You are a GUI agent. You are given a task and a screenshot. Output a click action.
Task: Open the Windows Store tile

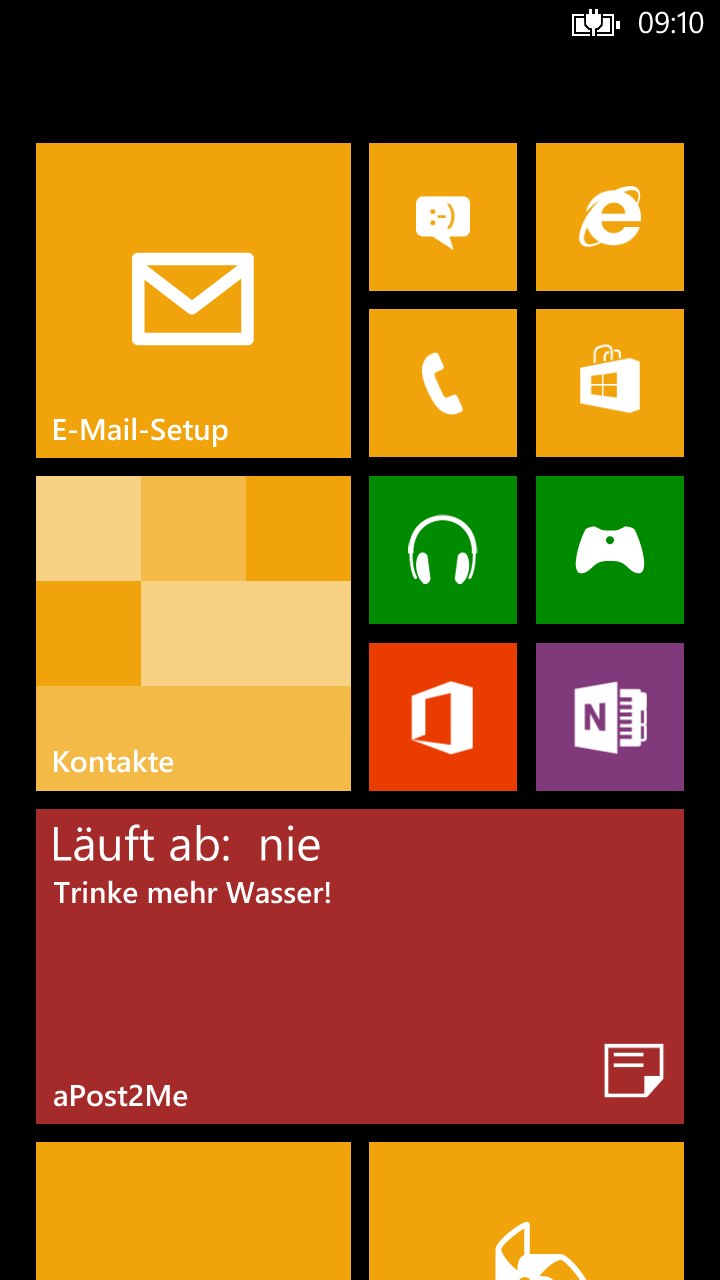pyautogui.click(x=610, y=383)
